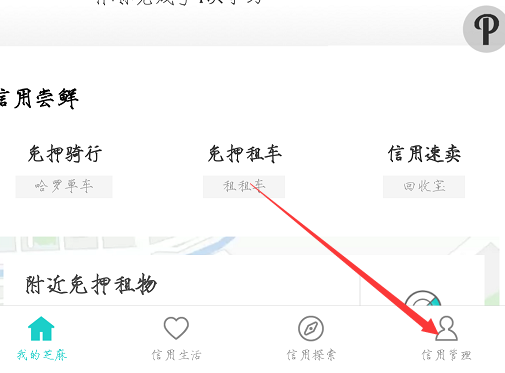Viewport: 505px width, 373px height.
Task: Open the 附近免押租物 card
Action: tap(242, 281)
